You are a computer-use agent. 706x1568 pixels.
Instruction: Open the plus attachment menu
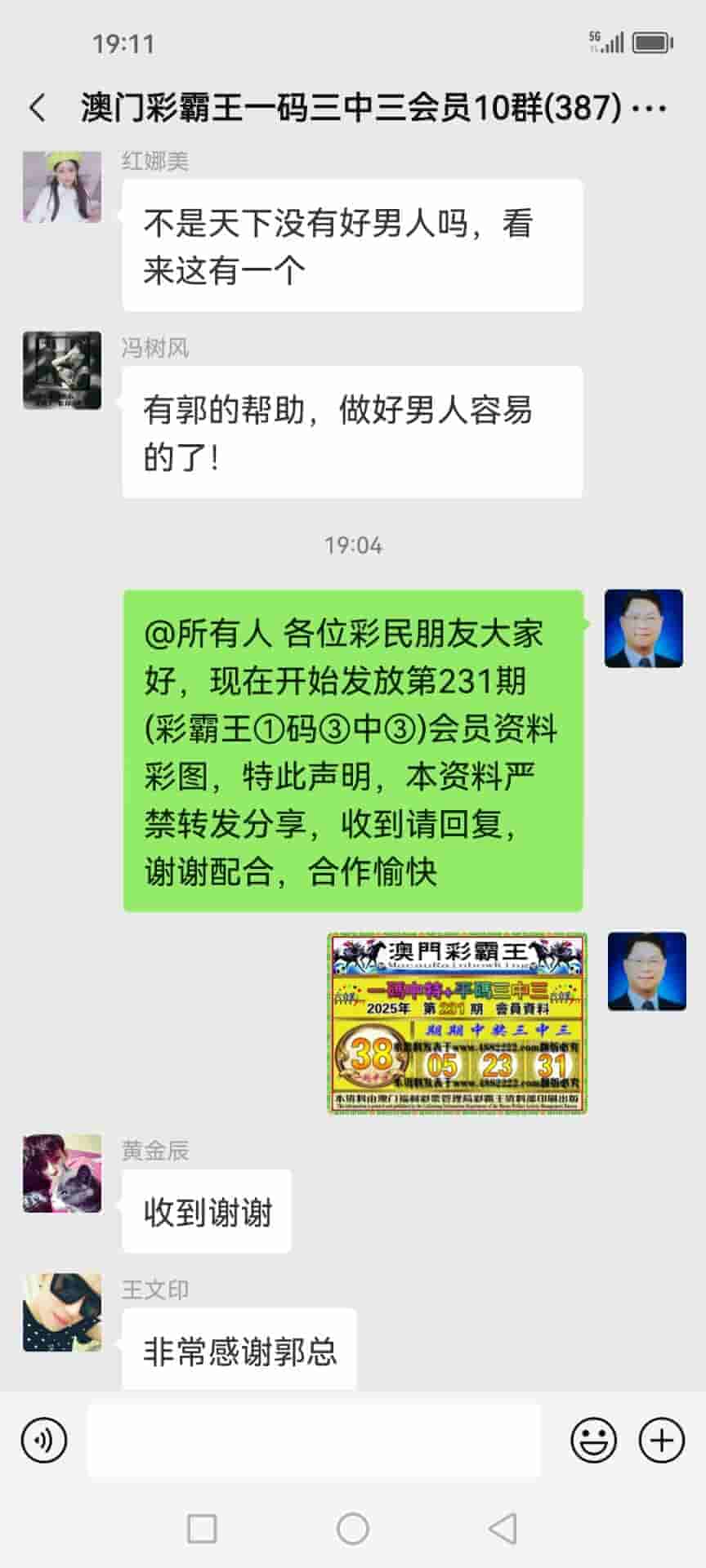661,1440
